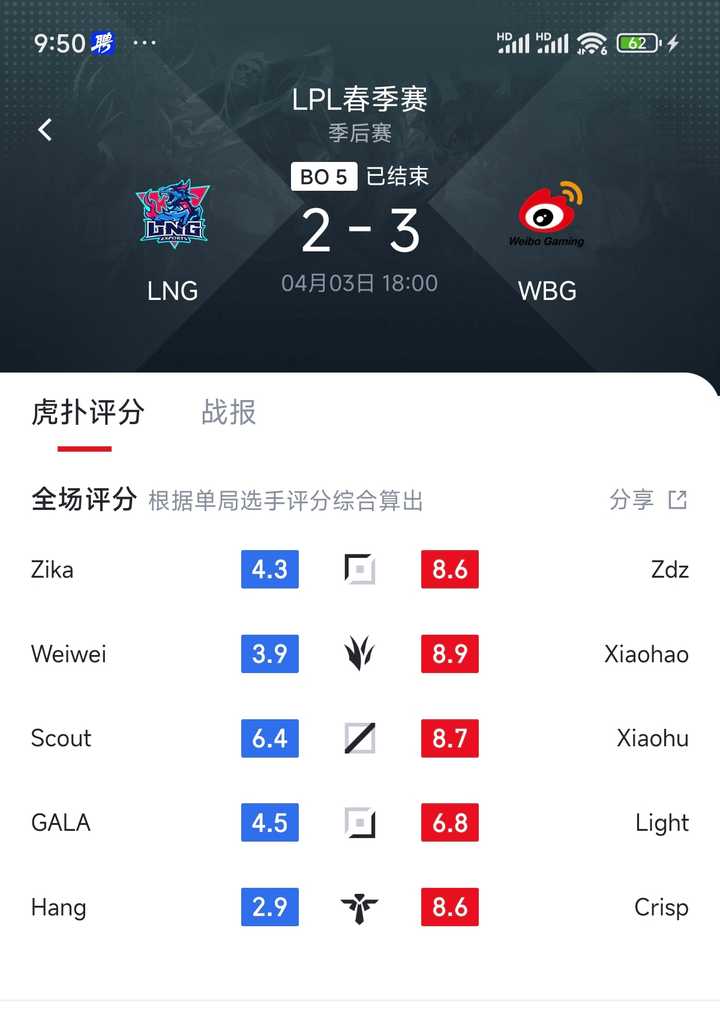Switch to the 战报 tab
This screenshot has width=720, height=1018.
click(x=229, y=412)
